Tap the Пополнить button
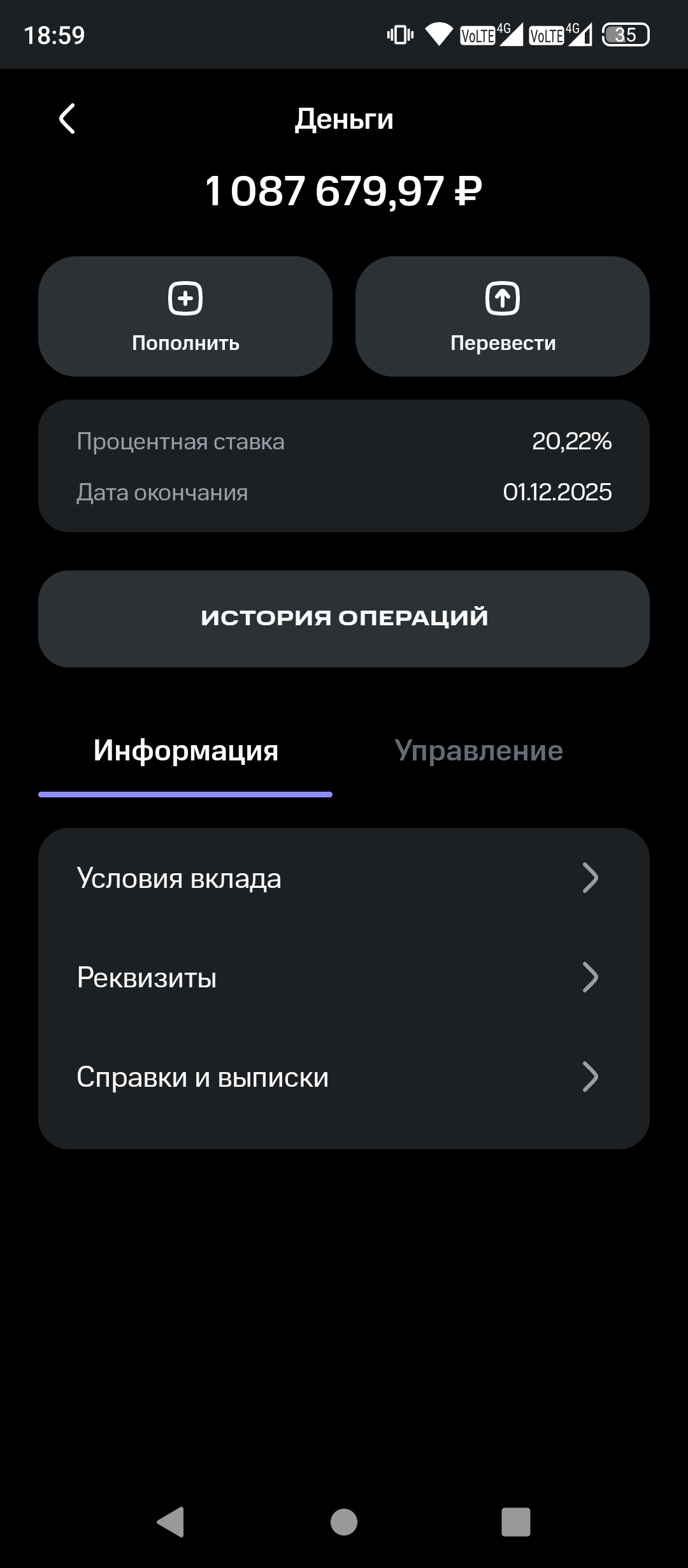688x1568 pixels. [x=185, y=317]
